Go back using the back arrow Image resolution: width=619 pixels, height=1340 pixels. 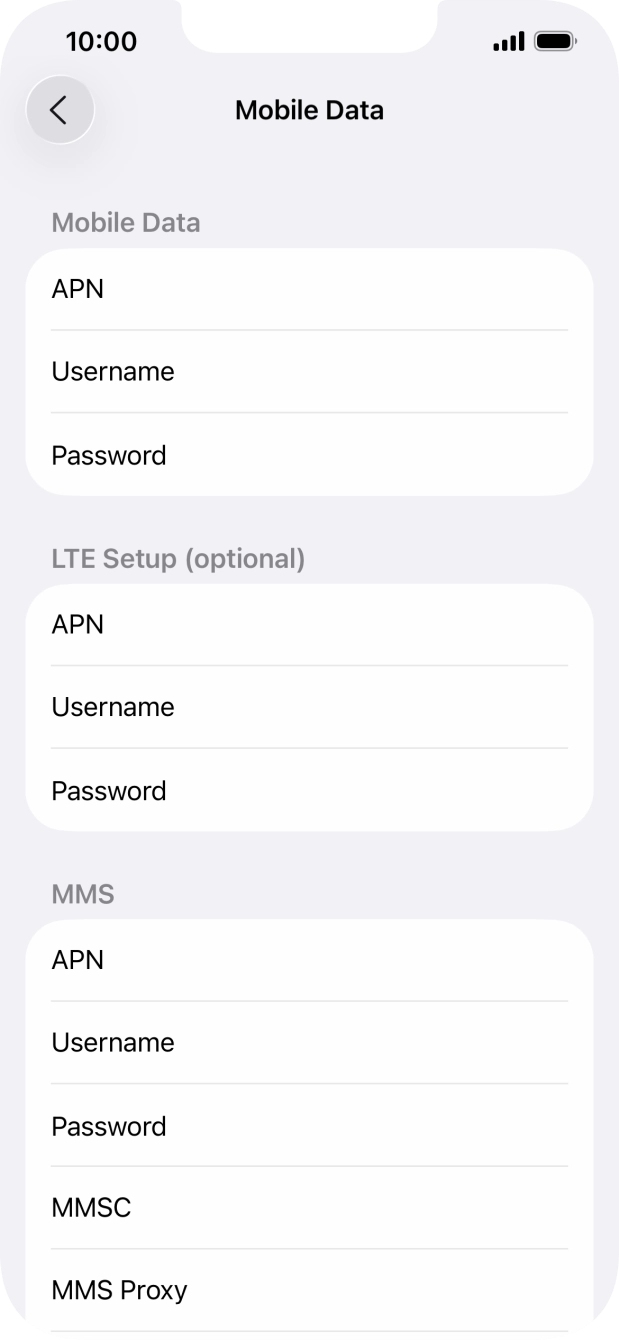60,110
